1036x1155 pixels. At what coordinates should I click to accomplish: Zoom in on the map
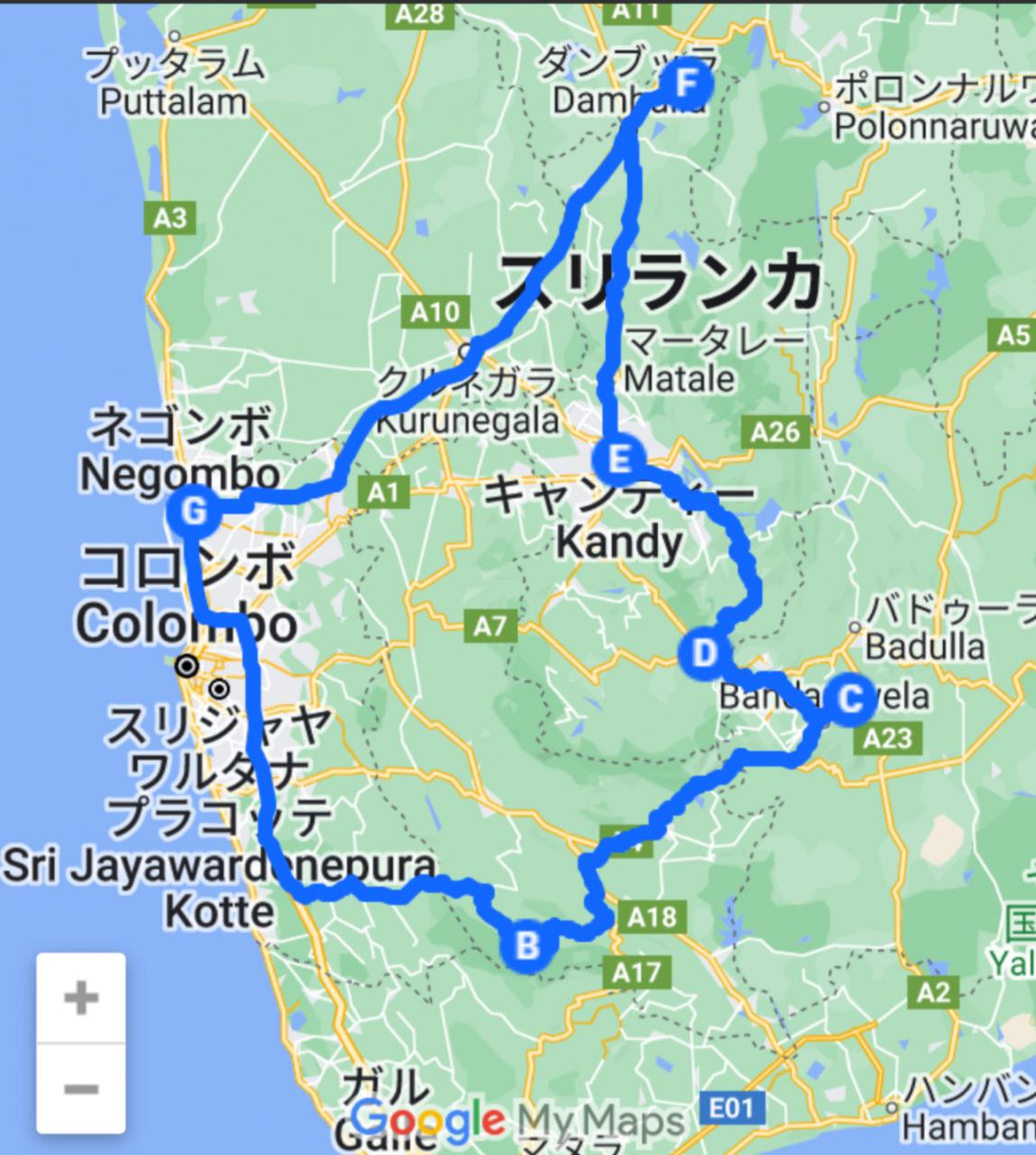pyautogui.click(x=80, y=998)
